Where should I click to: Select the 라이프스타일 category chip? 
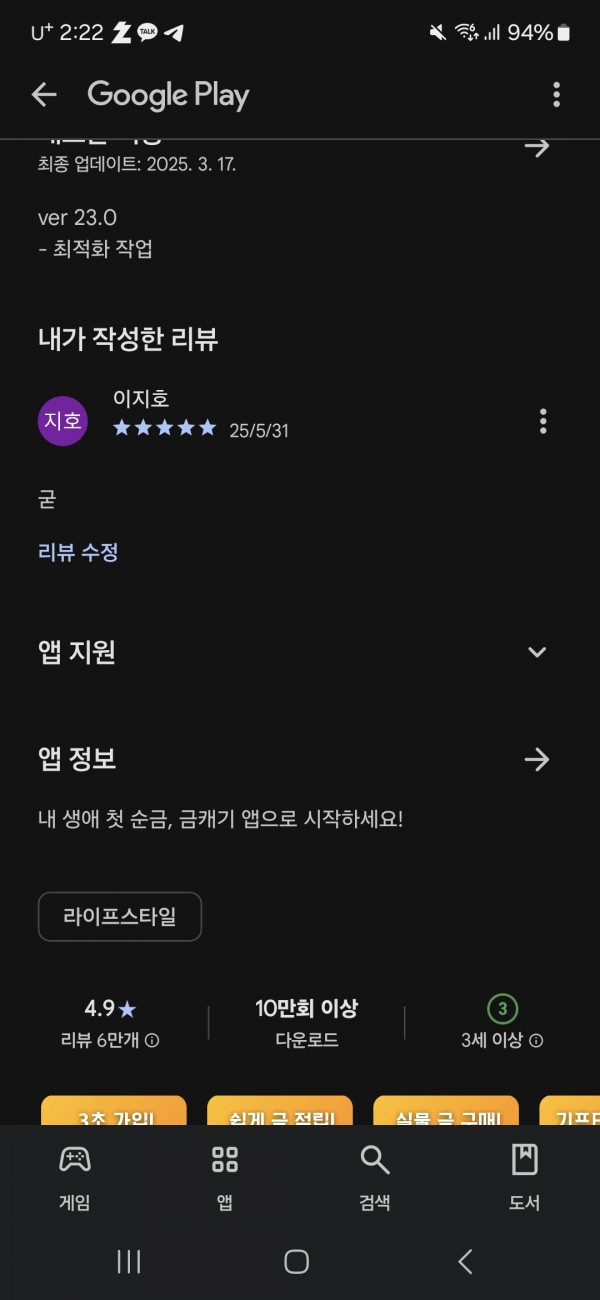click(120, 917)
